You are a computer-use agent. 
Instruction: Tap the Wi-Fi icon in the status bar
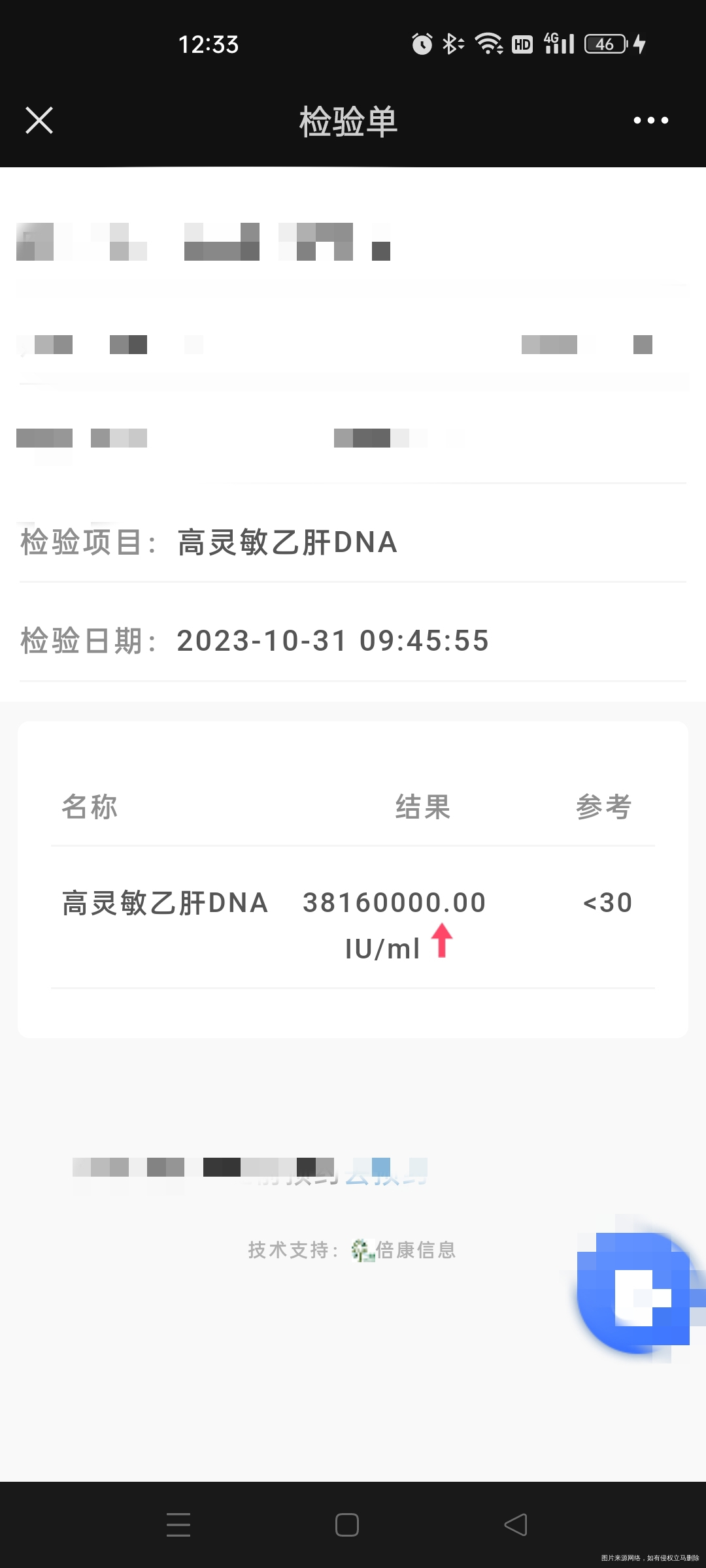click(x=488, y=43)
